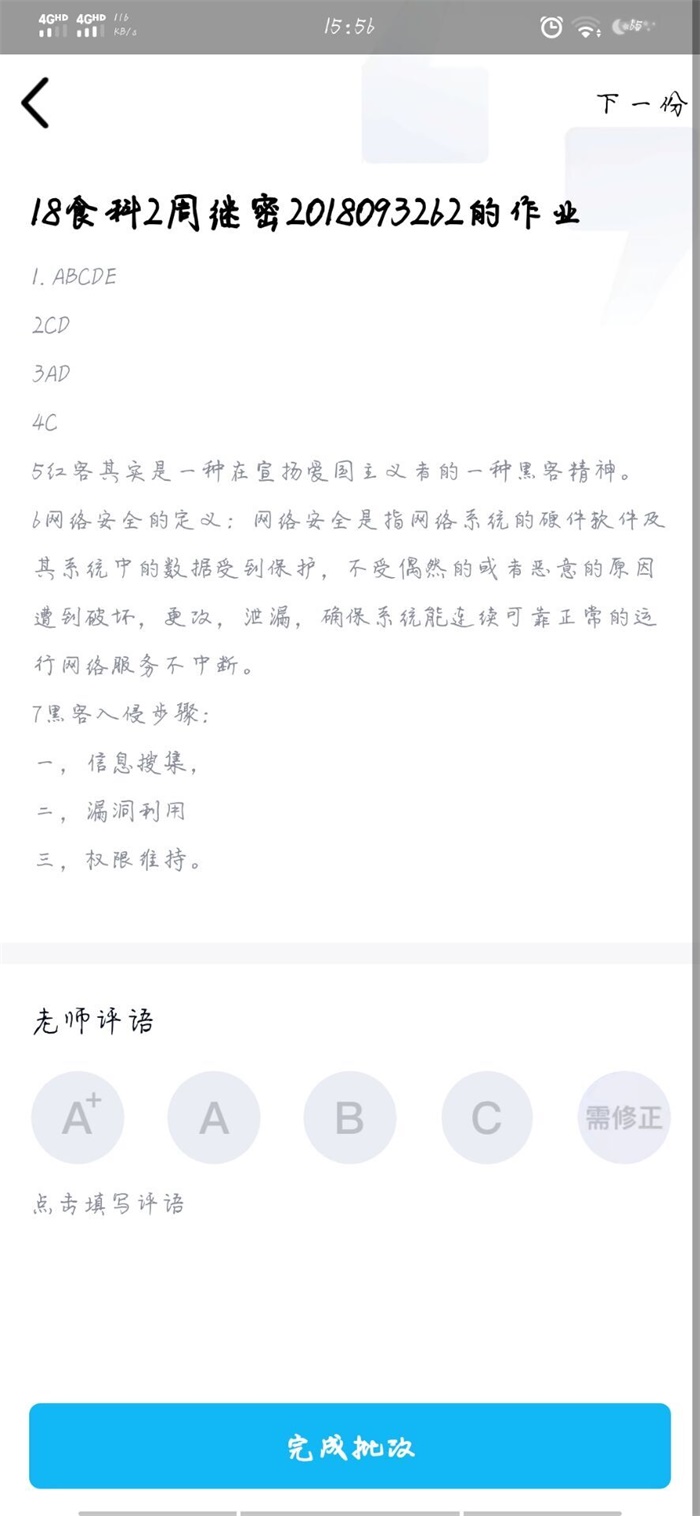Open the next submission via 下一份
Viewport: 700px width, 1516px height.
(x=641, y=104)
